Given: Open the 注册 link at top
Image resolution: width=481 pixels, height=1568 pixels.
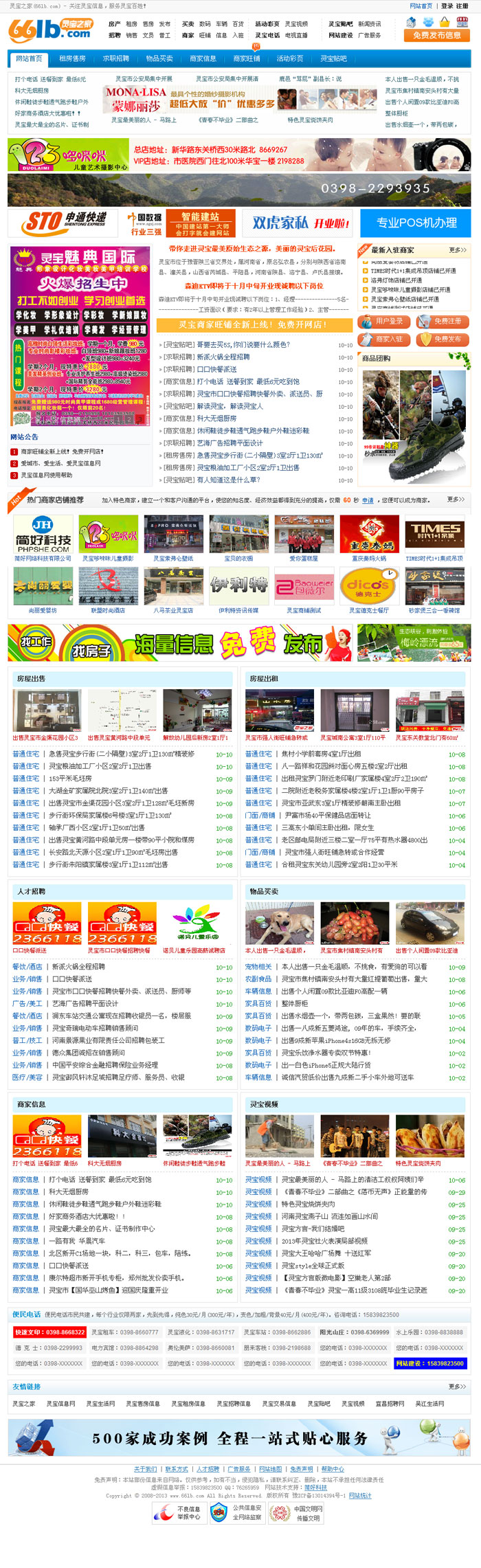Looking at the screenshot, I should 462,6.
